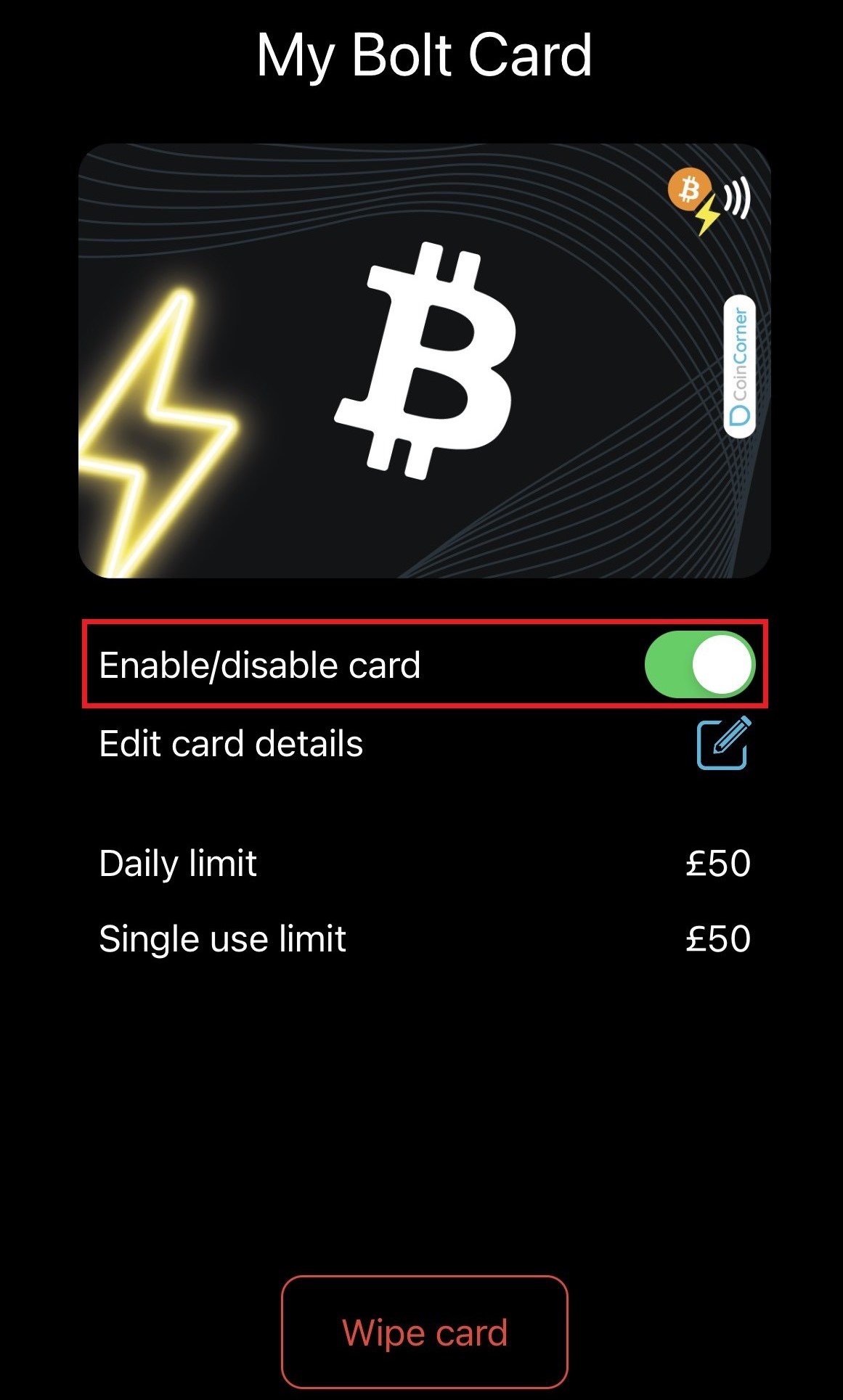Tap the Wipe card button
Image resolution: width=843 pixels, height=1400 pixels.
[424, 1332]
